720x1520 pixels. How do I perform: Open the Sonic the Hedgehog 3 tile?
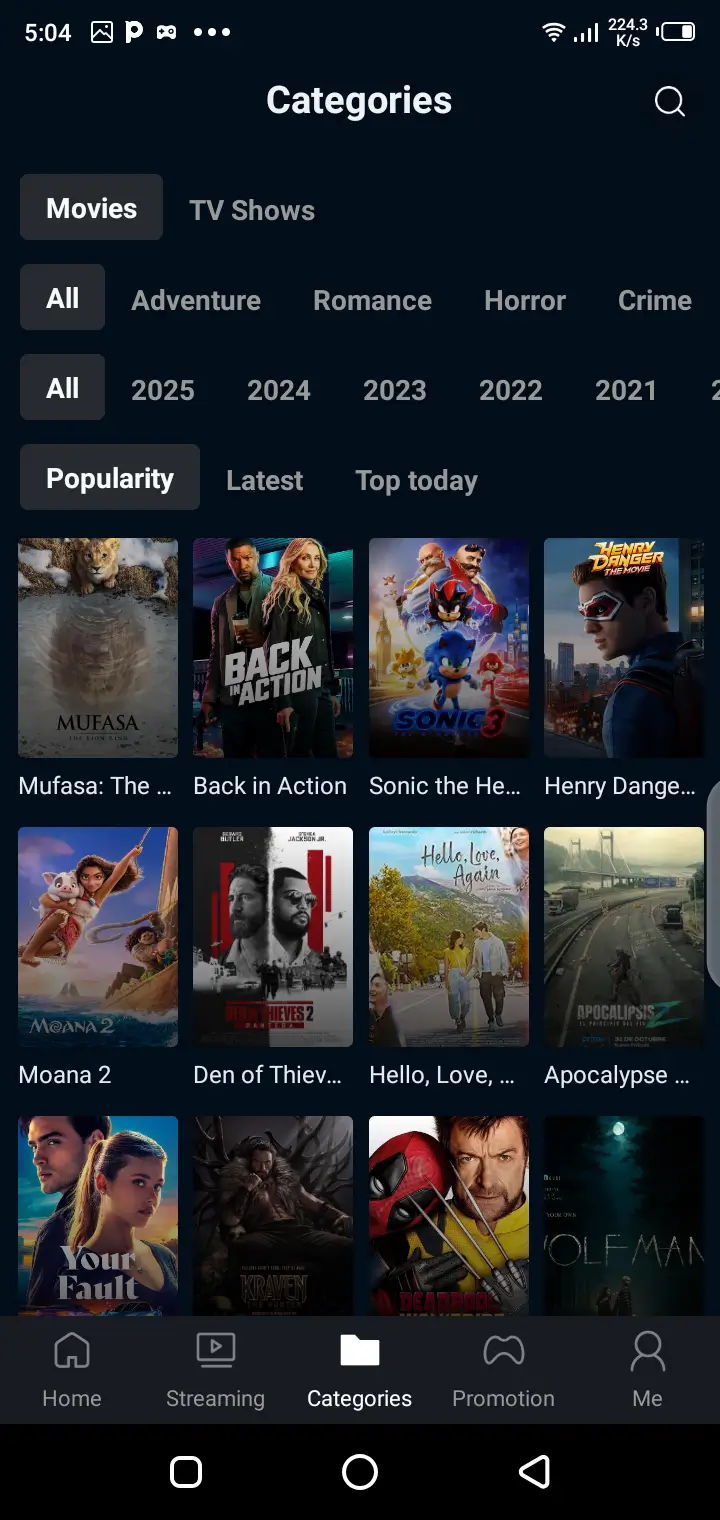pyautogui.click(x=449, y=648)
